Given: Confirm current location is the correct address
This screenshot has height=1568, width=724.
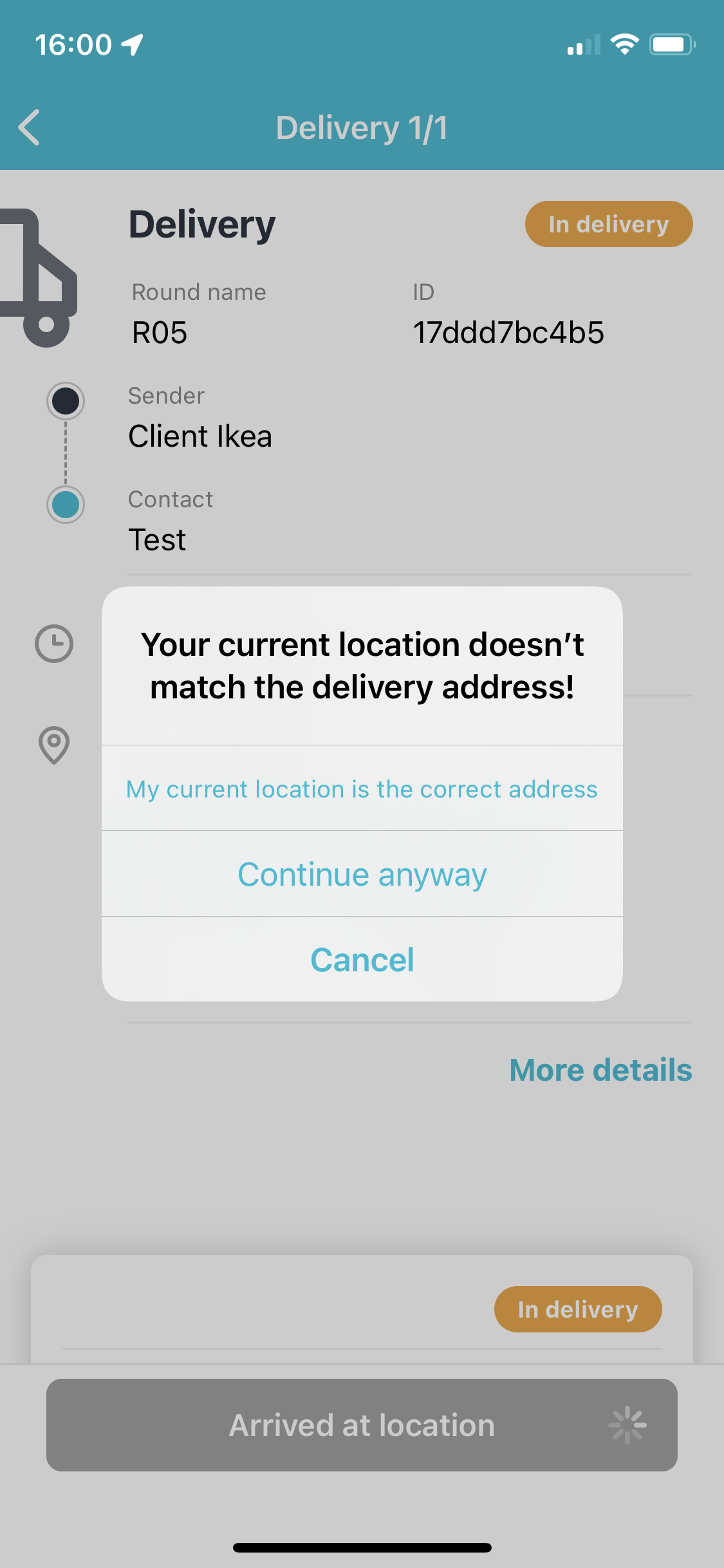Looking at the screenshot, I should pyautogui.click(x=362, y=789).
